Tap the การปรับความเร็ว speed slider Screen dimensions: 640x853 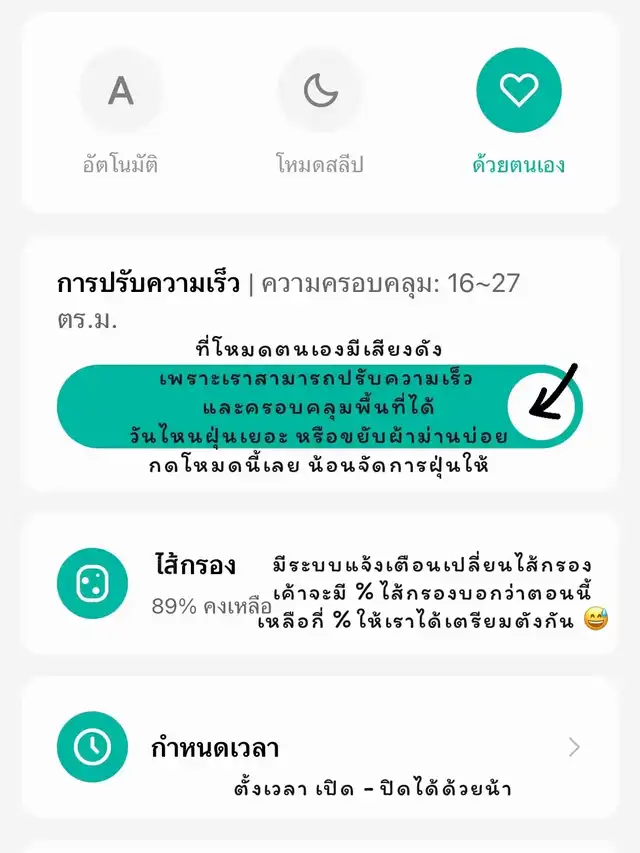pyautogui.click(x=320, y=406)
